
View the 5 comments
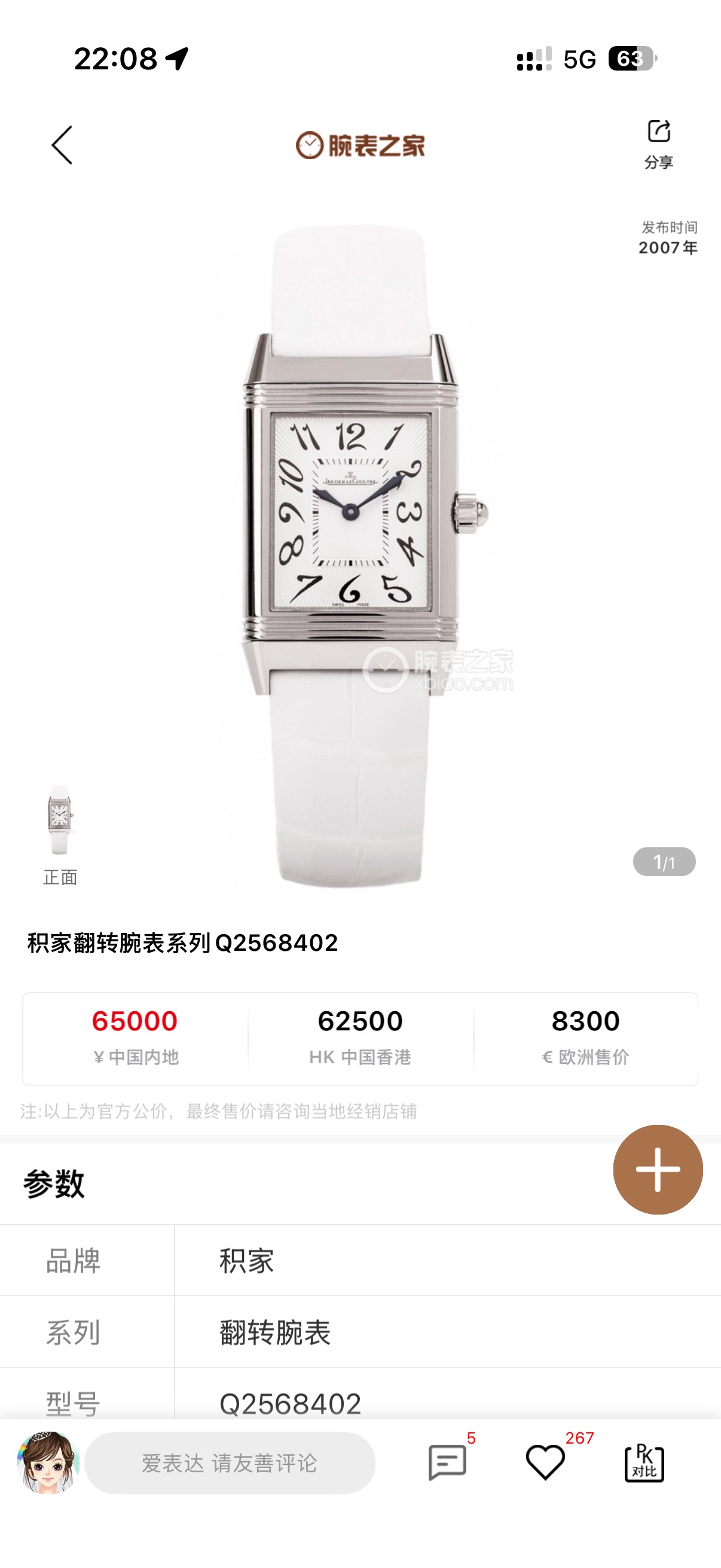pyautogui.click(x=448, y=1462)
